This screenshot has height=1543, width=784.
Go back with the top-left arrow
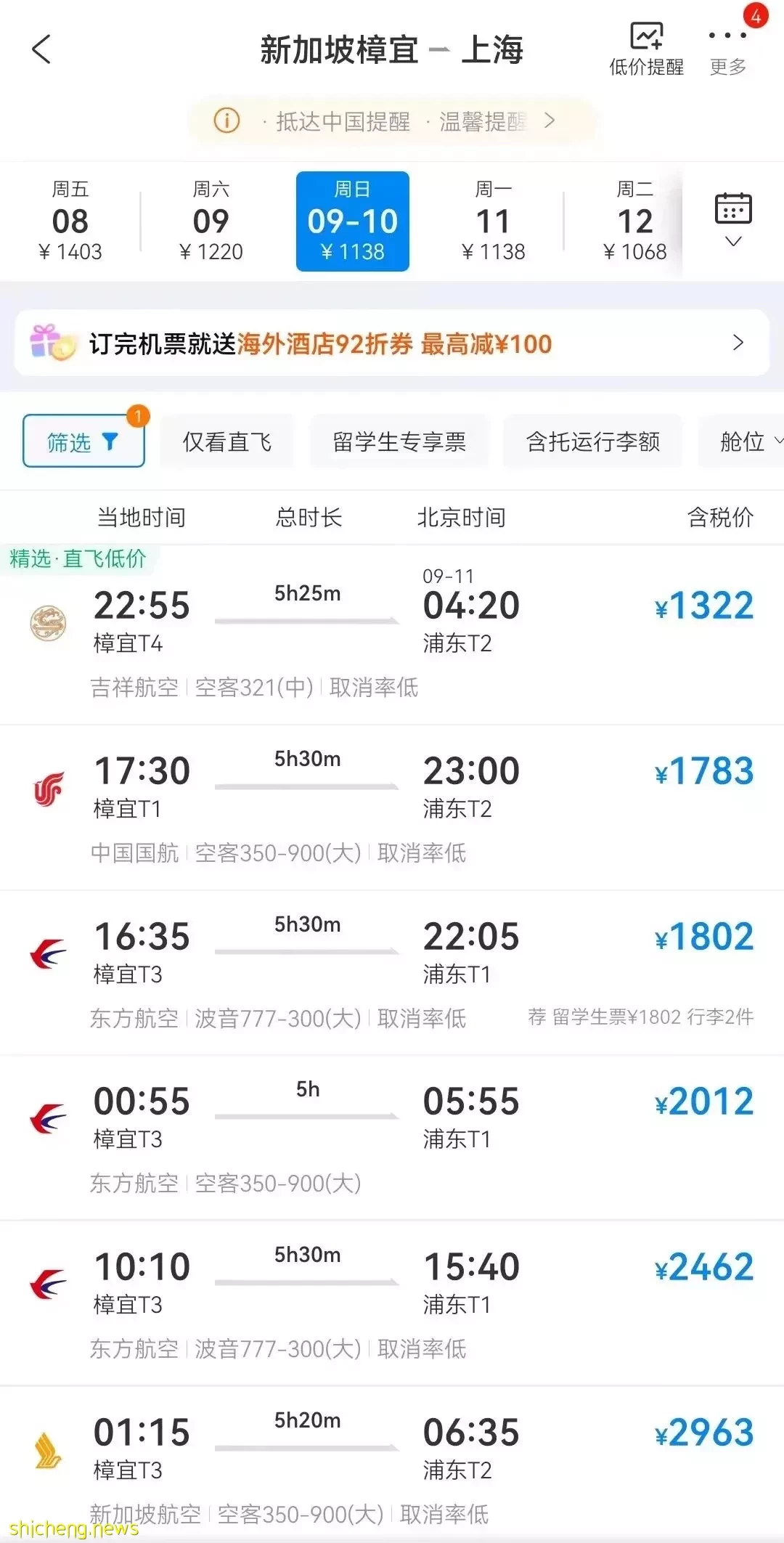tap(41, 49)
